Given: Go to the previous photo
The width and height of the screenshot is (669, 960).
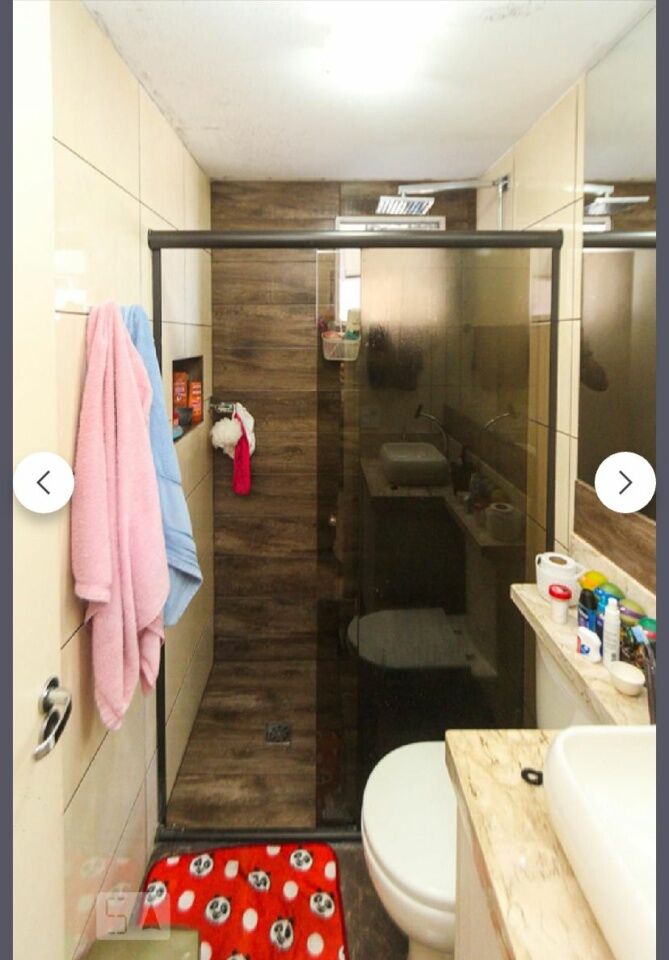Looking at the screenshot, I should click(x=43, y=483).
